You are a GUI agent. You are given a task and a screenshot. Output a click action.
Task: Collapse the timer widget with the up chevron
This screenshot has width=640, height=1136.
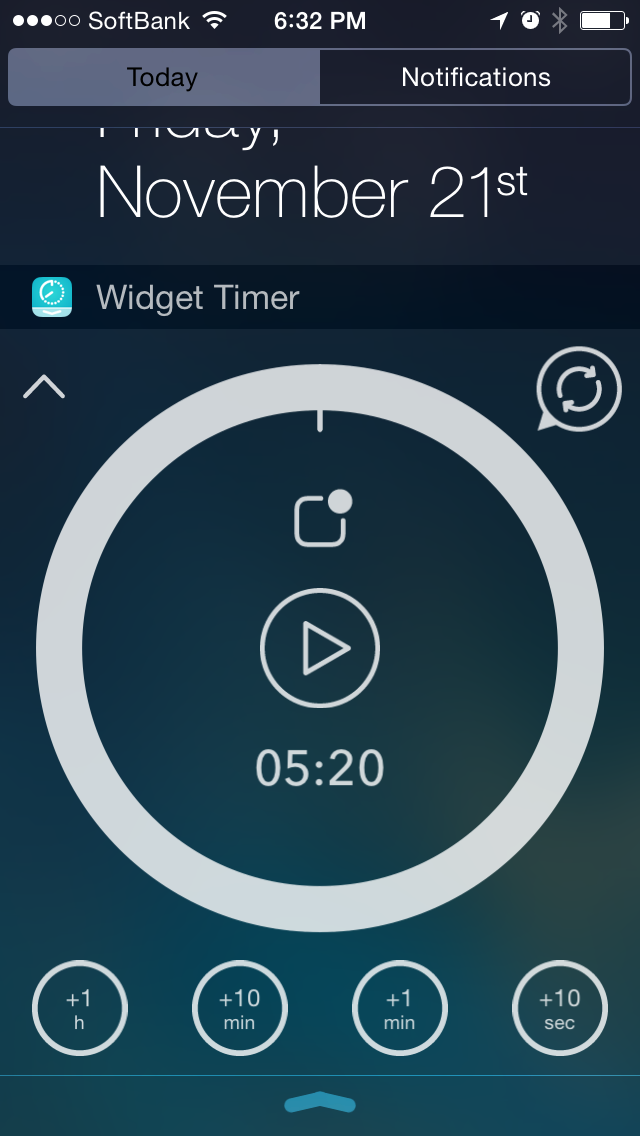(x=44, y=387)
